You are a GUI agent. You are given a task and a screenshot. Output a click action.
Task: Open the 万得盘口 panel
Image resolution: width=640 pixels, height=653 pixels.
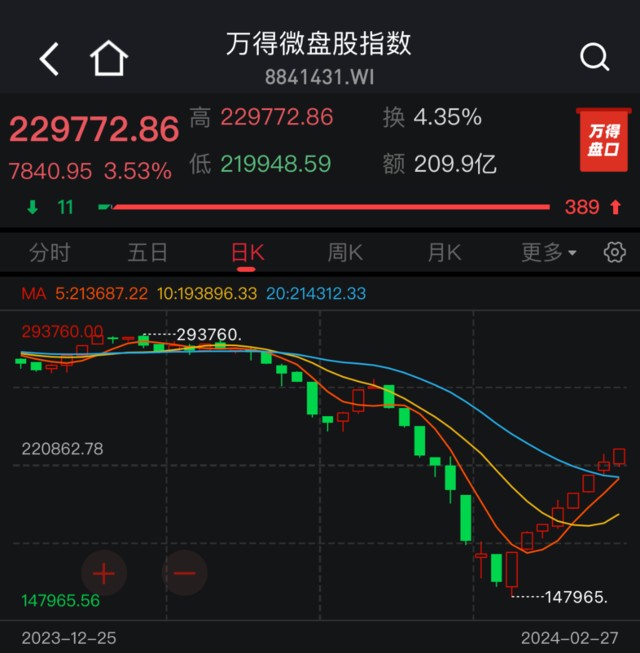[x=603, y=139]
